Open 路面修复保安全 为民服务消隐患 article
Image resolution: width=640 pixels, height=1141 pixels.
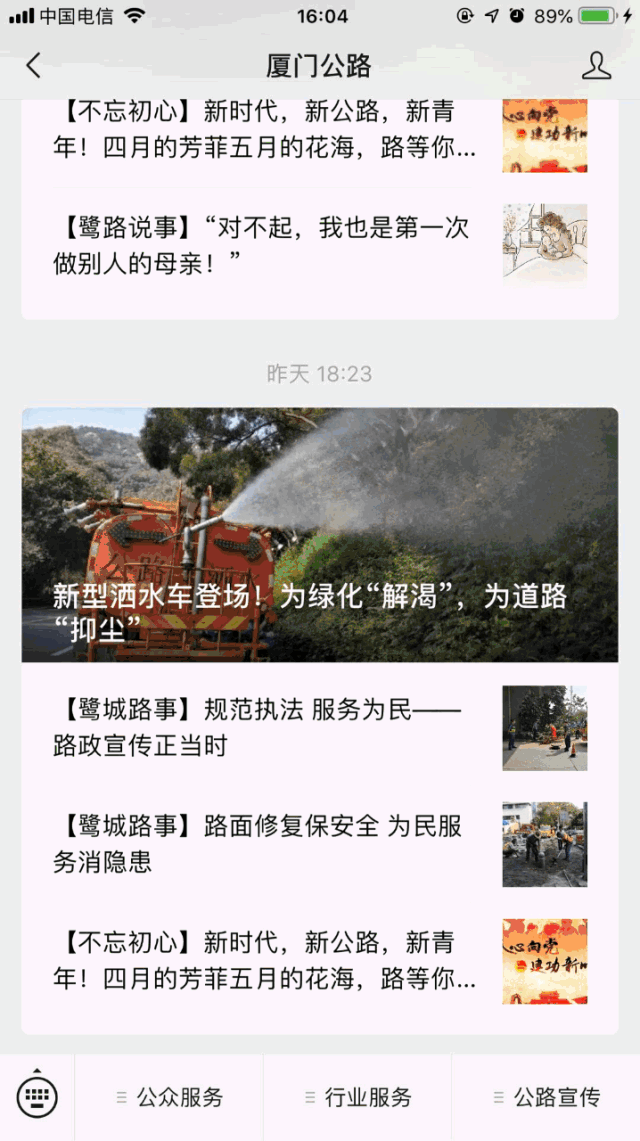point(320,844)
